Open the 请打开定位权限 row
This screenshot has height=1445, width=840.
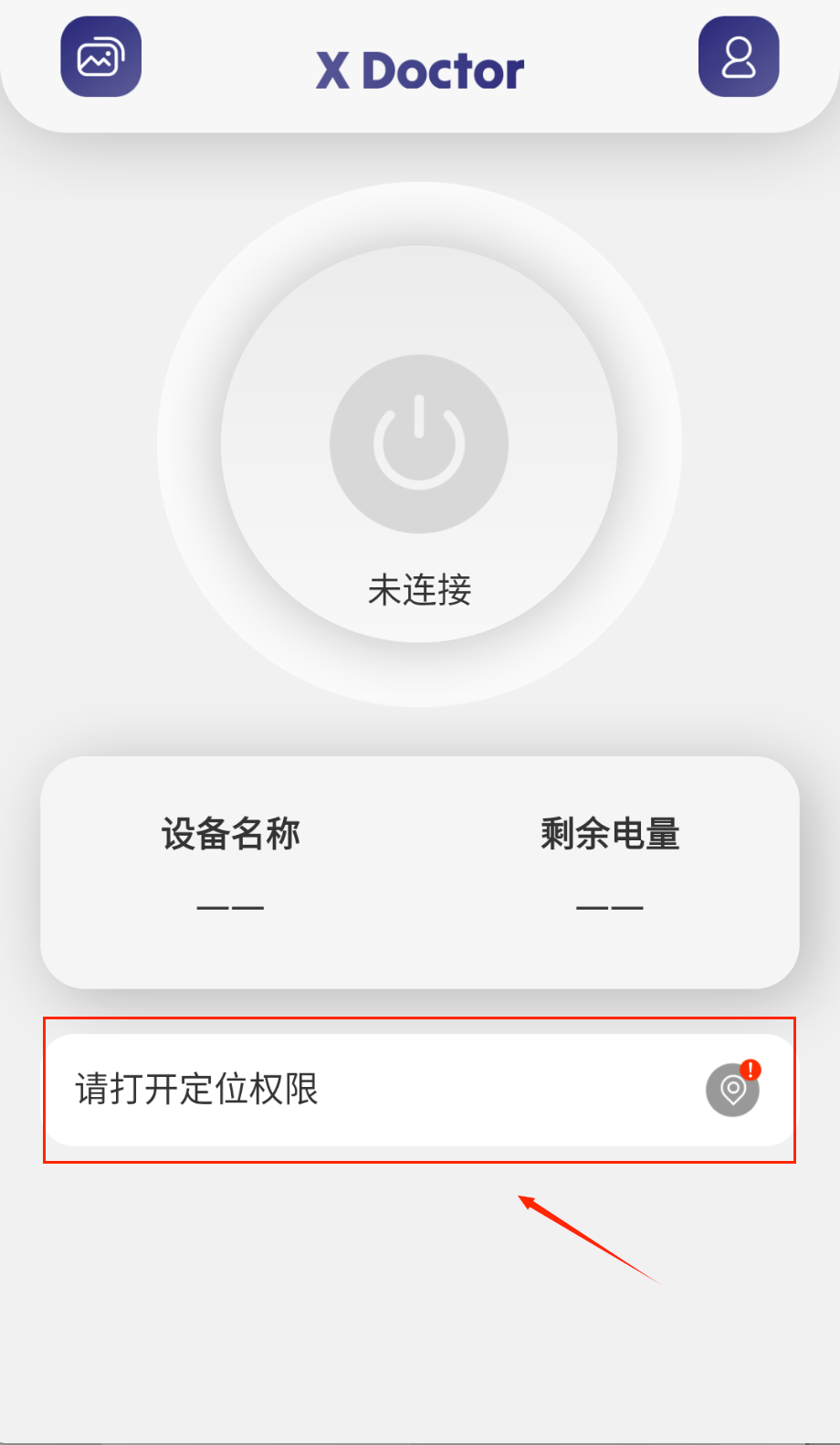[419, 1090]
